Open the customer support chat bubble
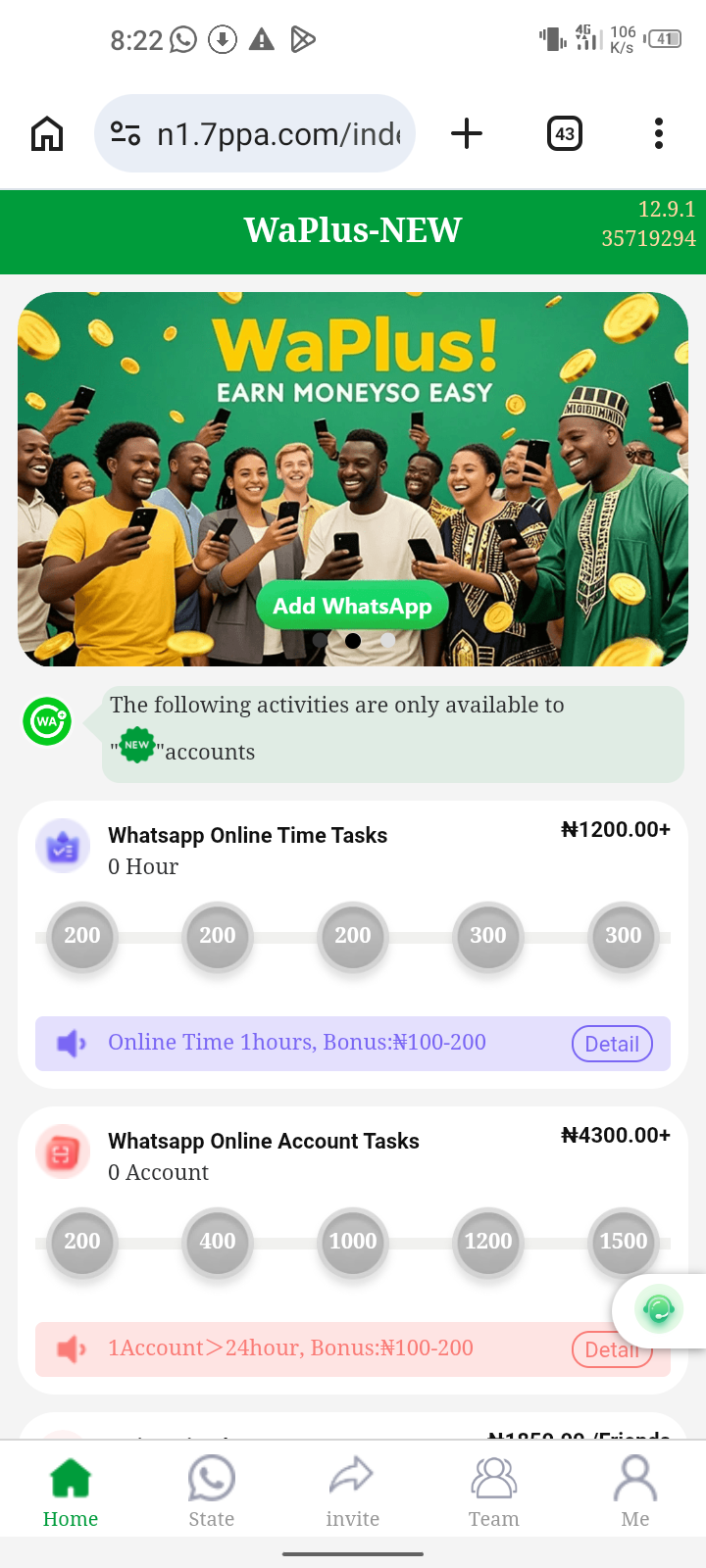 click(659, 1309)
